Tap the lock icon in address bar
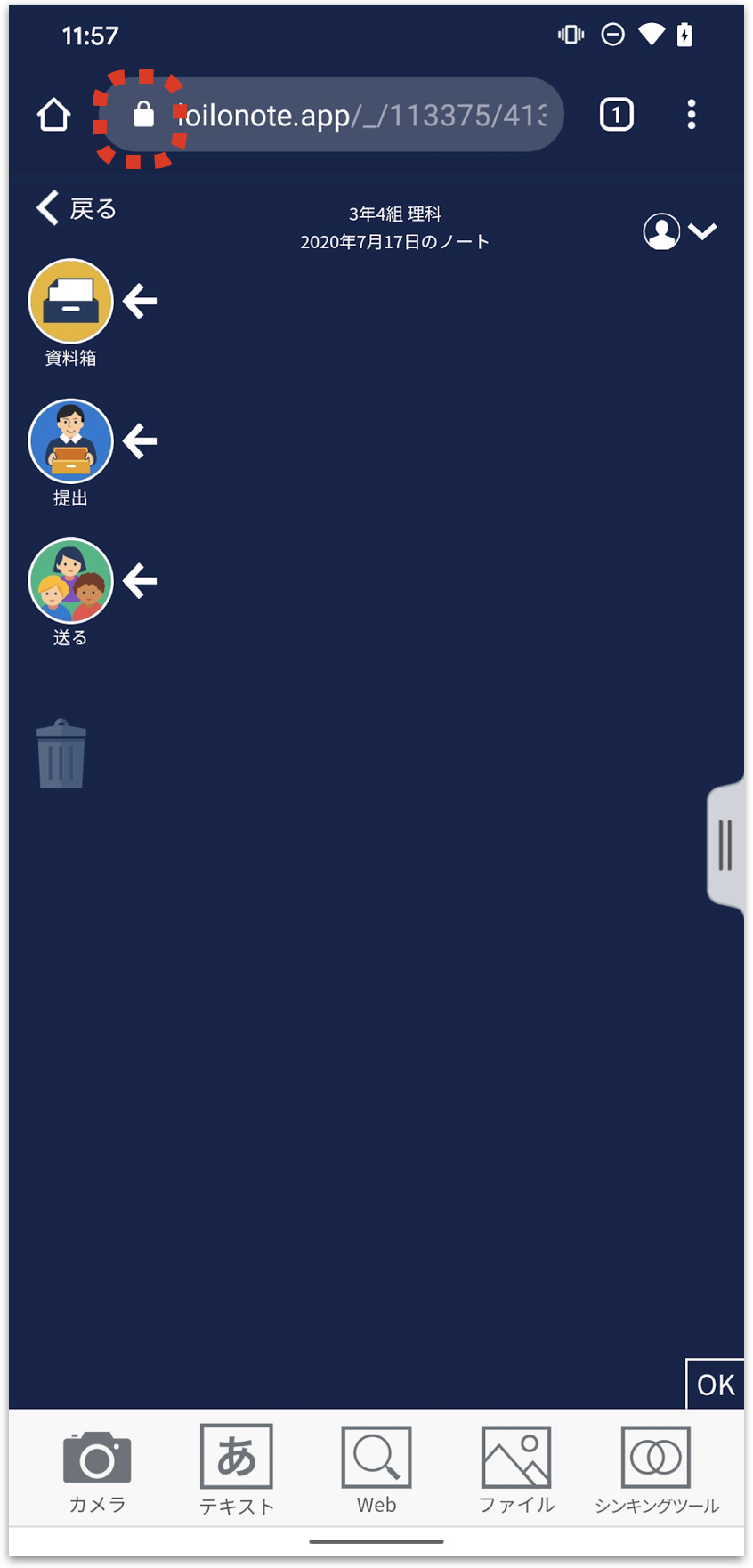 (x=143, y=115)
